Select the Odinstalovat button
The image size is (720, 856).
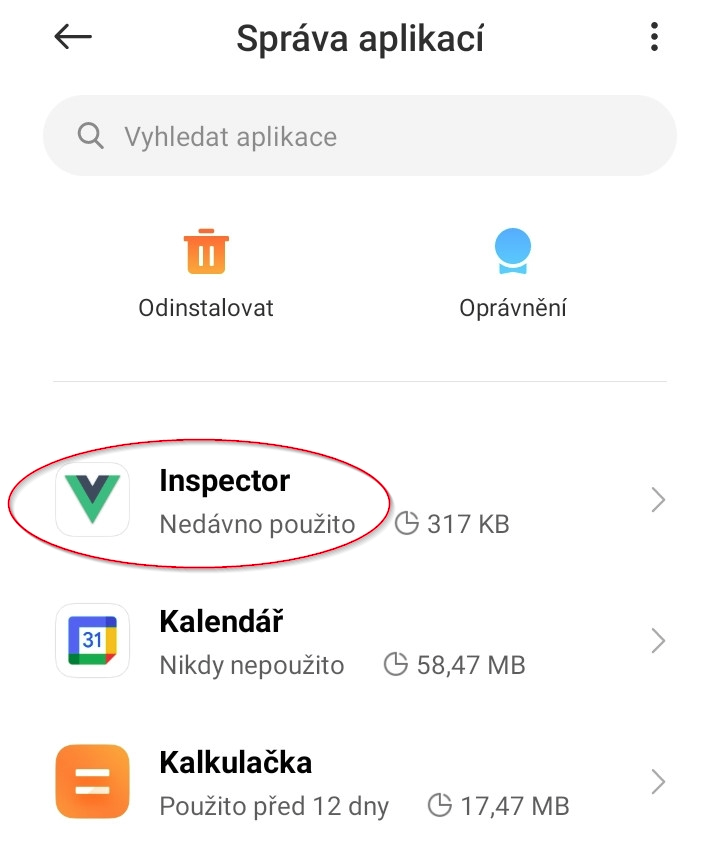pyautogui.click(x=206, y=272)
